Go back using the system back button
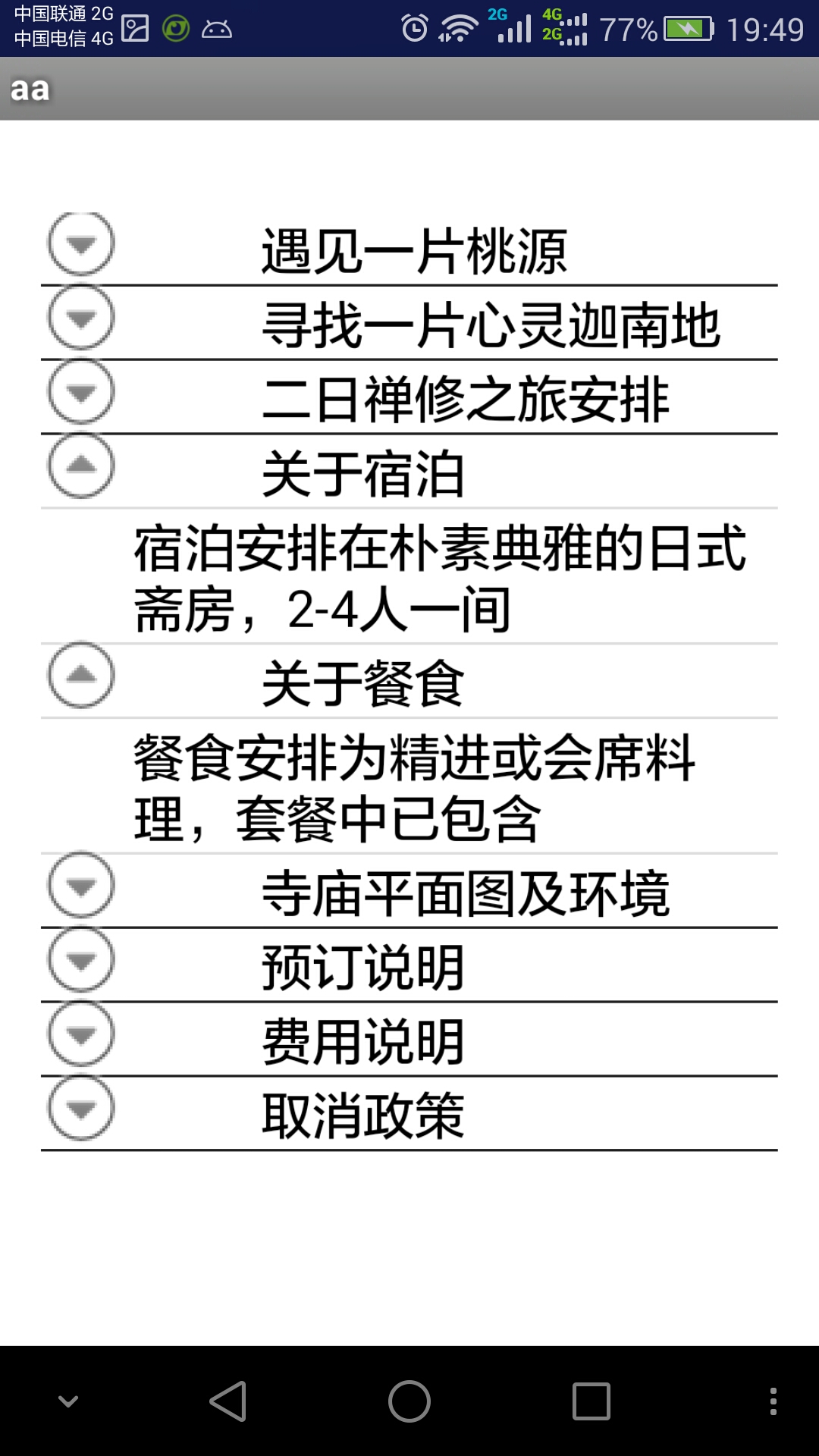Image resolution: width=819 pixels, height=1456 pixels. pos(227,1401)
